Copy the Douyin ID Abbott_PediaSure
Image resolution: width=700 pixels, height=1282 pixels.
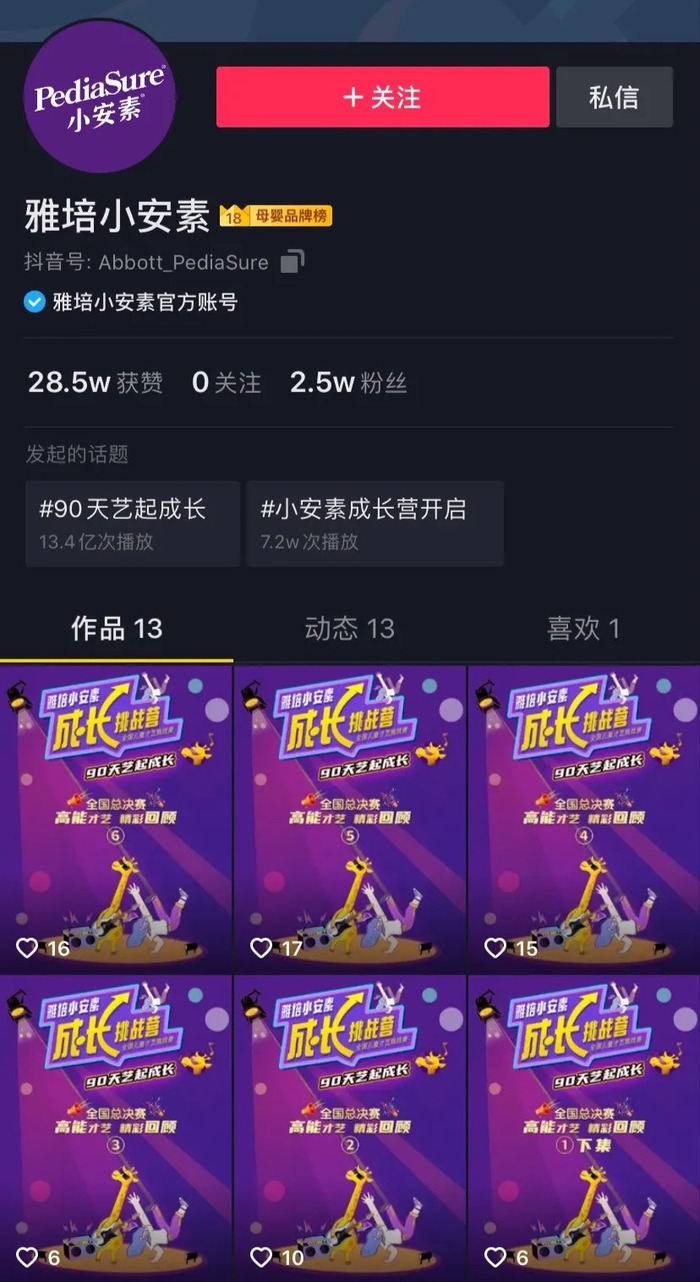(292, 262)
